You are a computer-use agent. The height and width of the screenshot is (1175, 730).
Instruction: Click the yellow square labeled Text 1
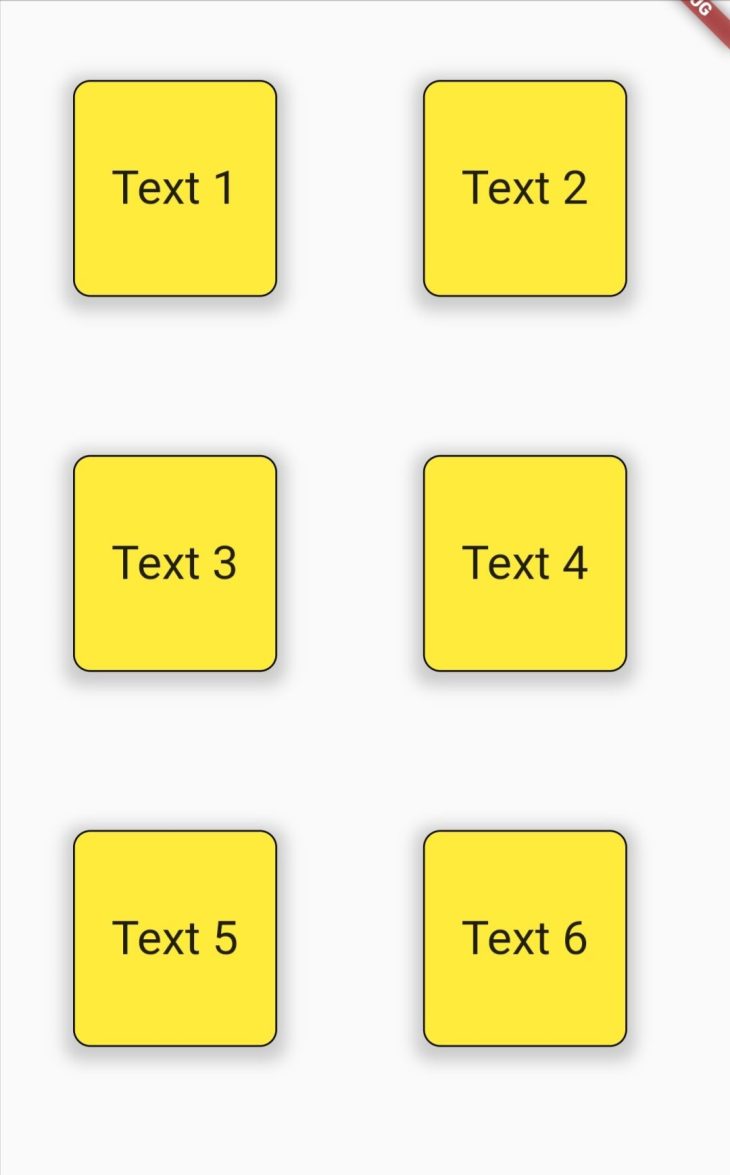click(x=174, y=188)
